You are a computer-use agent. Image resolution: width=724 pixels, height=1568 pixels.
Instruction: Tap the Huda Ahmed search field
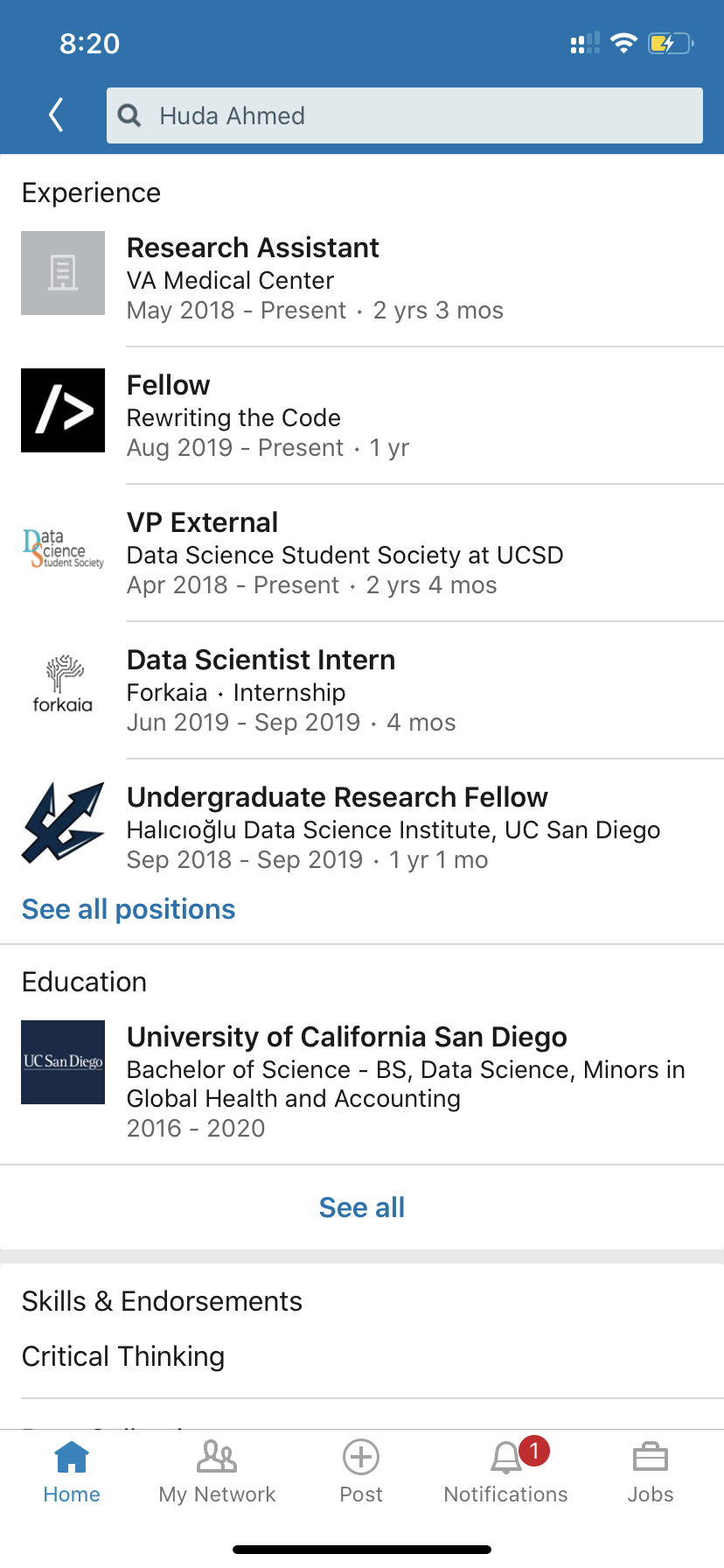(x=404, y=115)
